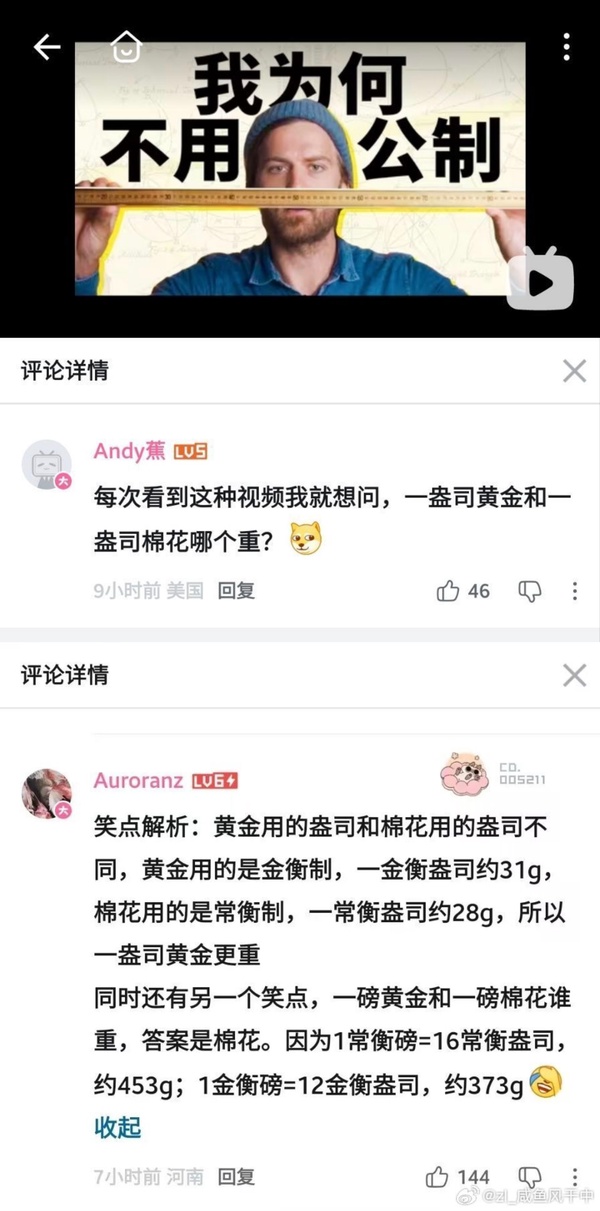Dislike Auroranz's comment
This screenshot has height=1211, width=600.
tap(529, 1177)
